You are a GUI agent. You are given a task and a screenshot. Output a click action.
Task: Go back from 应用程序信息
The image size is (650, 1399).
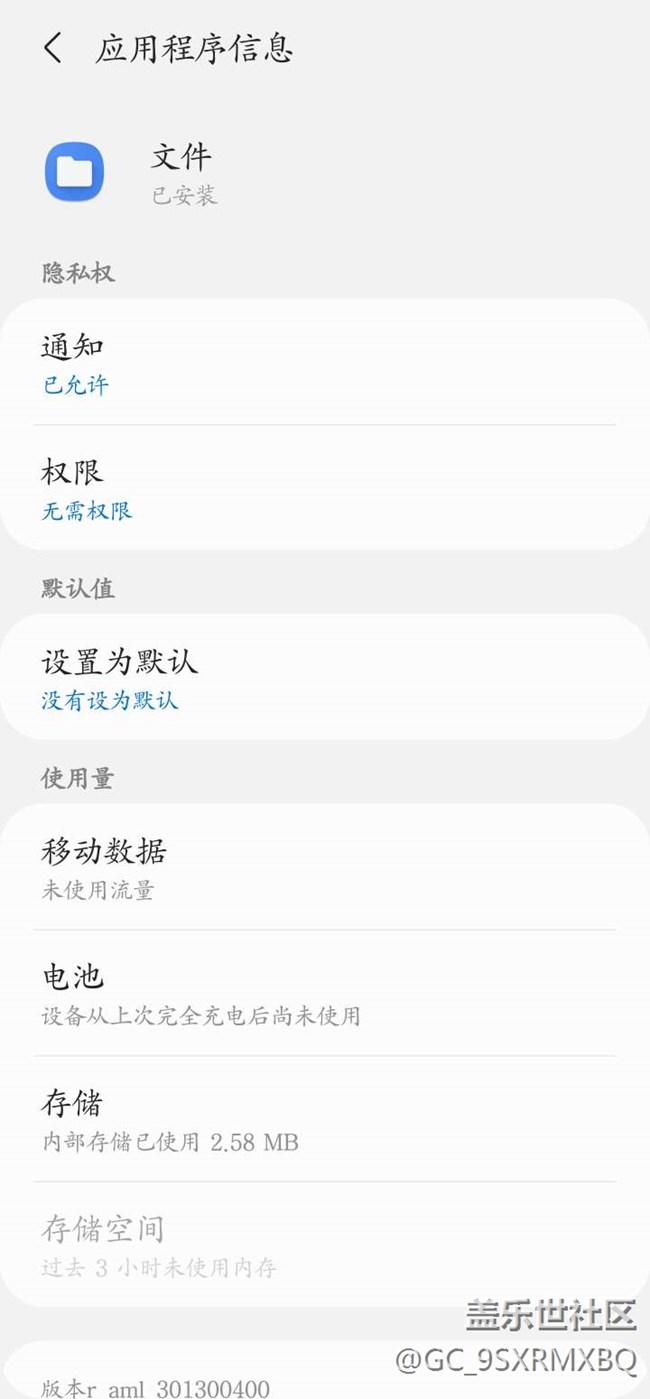(53, 48)
